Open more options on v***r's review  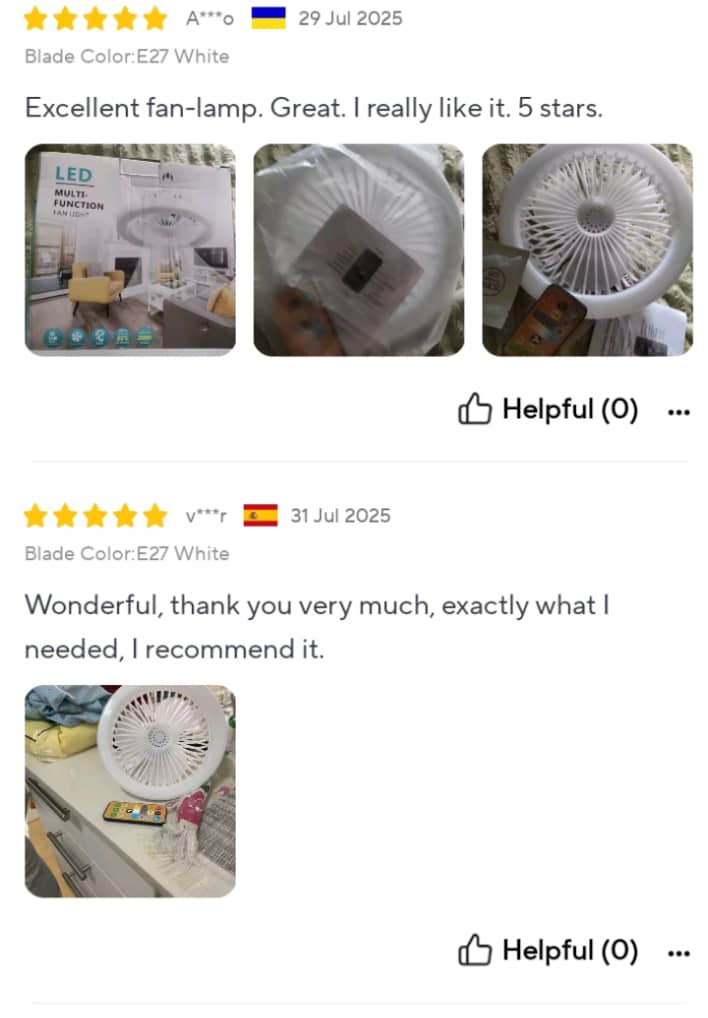tap(679, 952)
